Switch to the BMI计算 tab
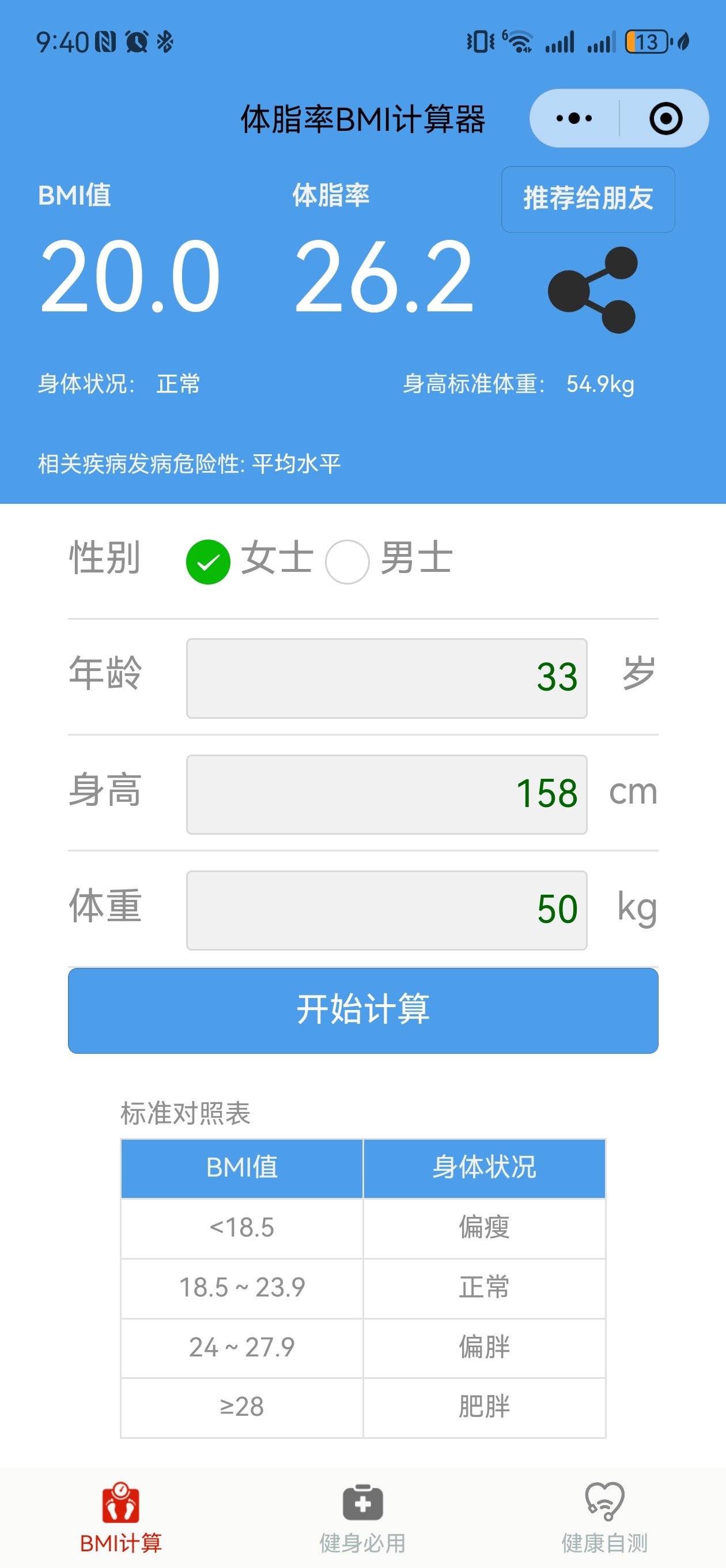The width and height of the screenshot is (726, 1568). [120, 1517]
